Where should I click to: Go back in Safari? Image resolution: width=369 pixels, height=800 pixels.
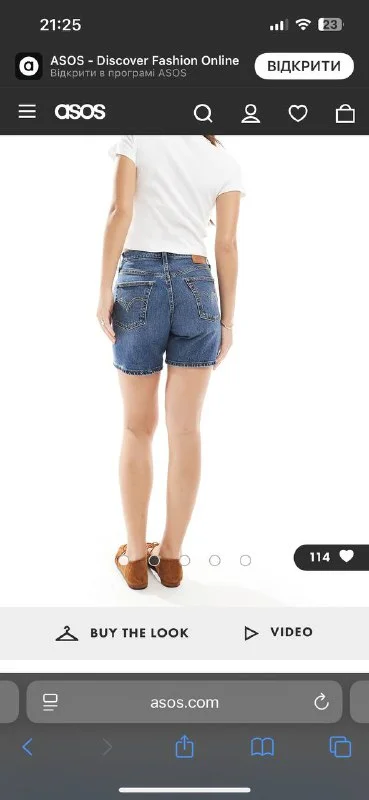28,747
